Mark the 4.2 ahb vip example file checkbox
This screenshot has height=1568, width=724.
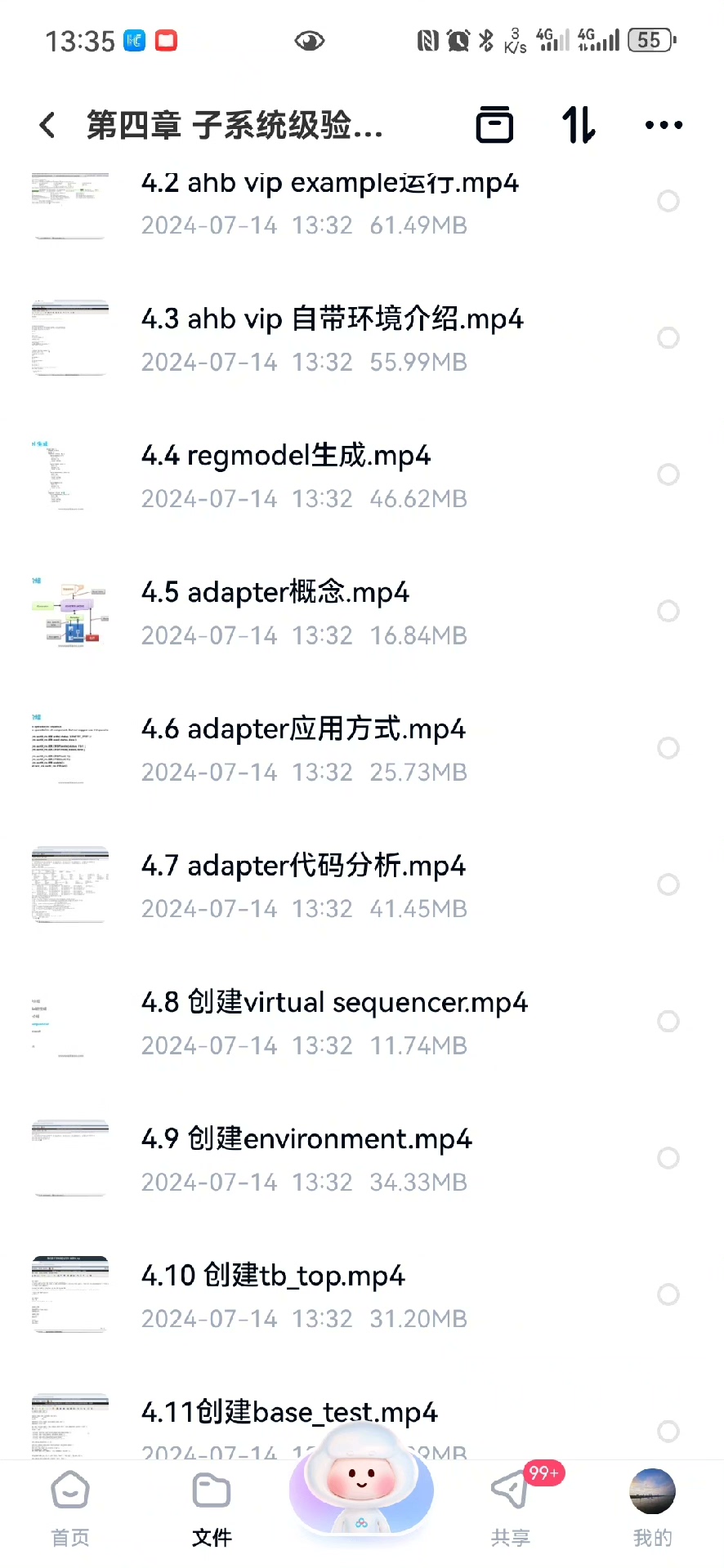pos(668,201)
